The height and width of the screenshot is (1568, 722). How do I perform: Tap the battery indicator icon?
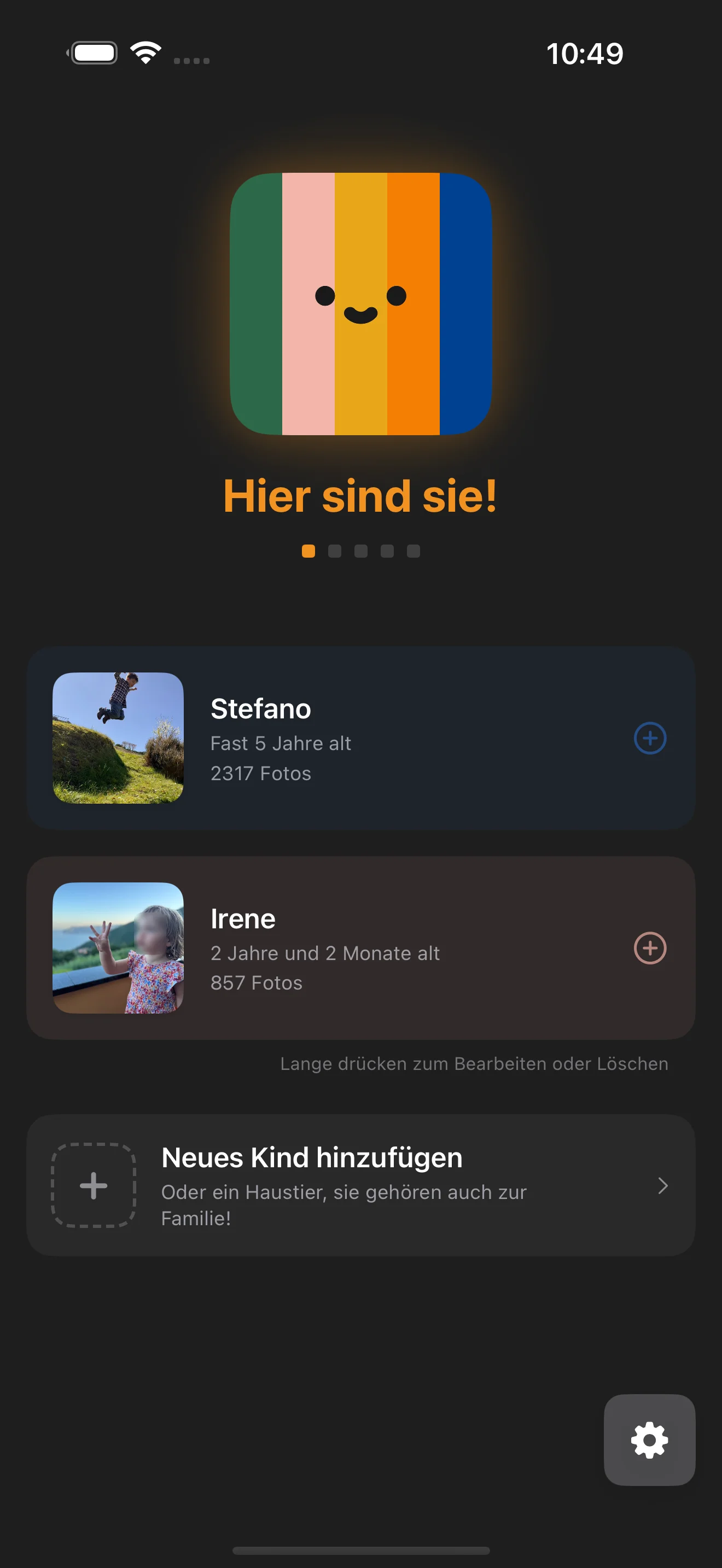94,52
